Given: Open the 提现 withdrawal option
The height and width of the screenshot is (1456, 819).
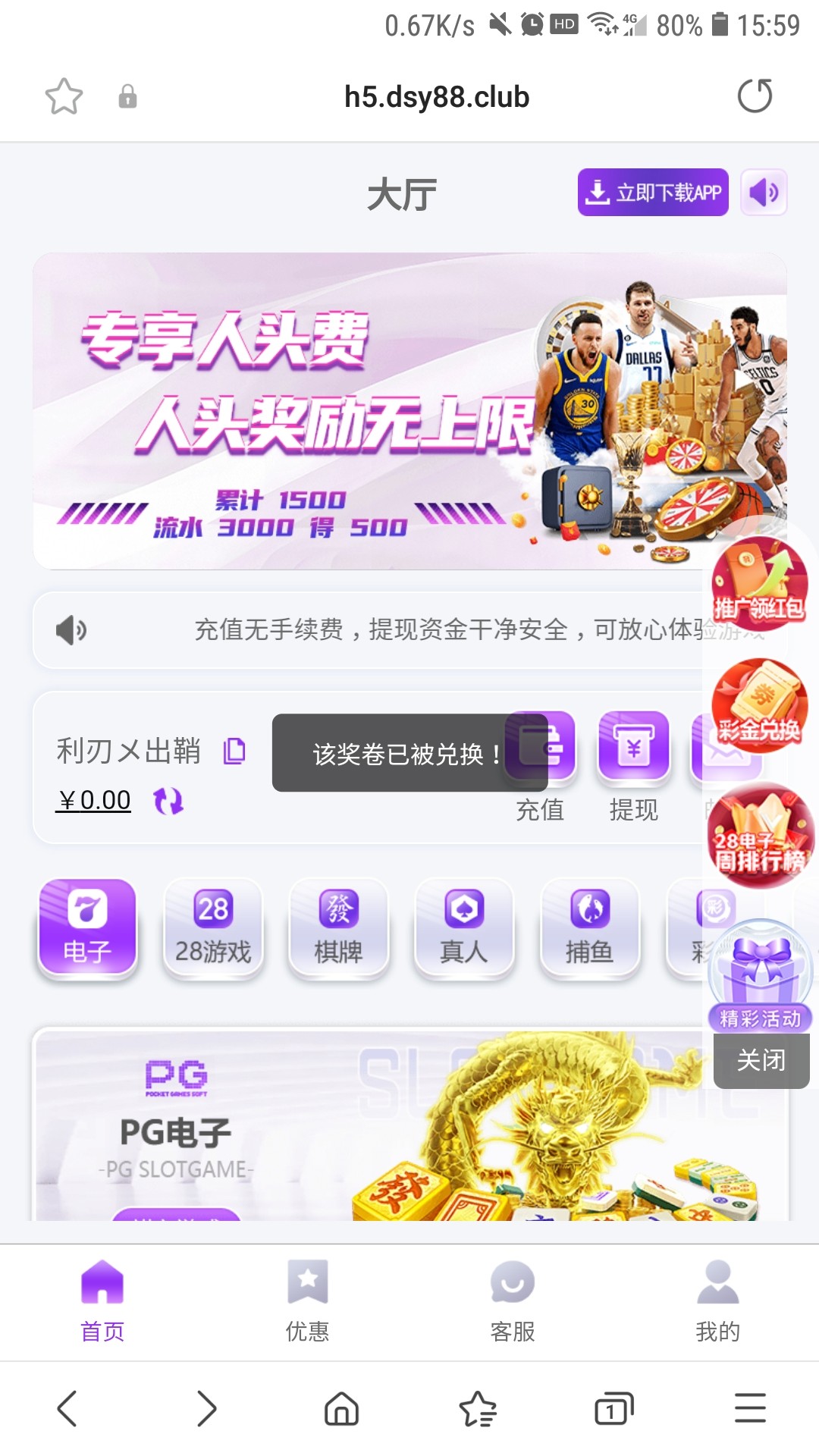Looking at the screenshot, I should coord(634,766).
